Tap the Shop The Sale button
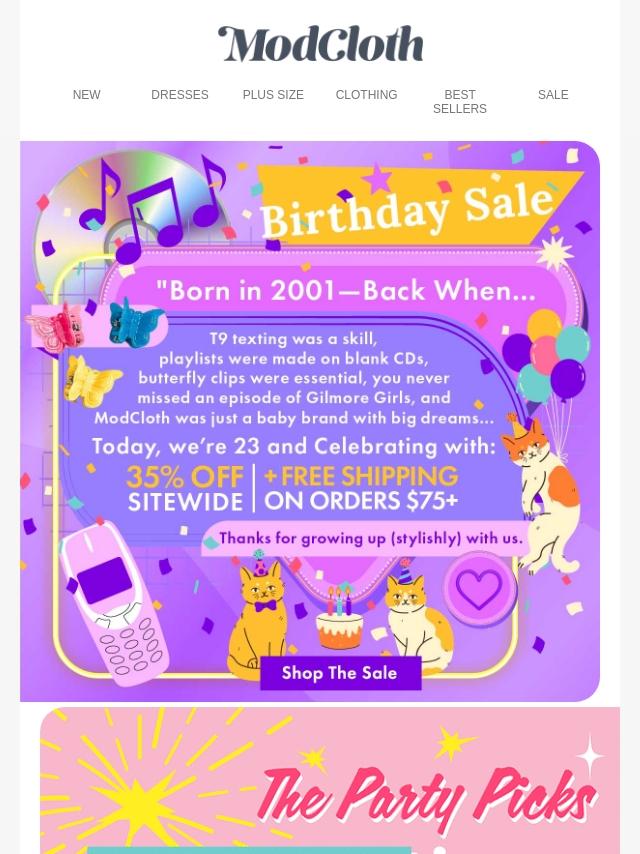The image size is (640, 854). (340, 673)
